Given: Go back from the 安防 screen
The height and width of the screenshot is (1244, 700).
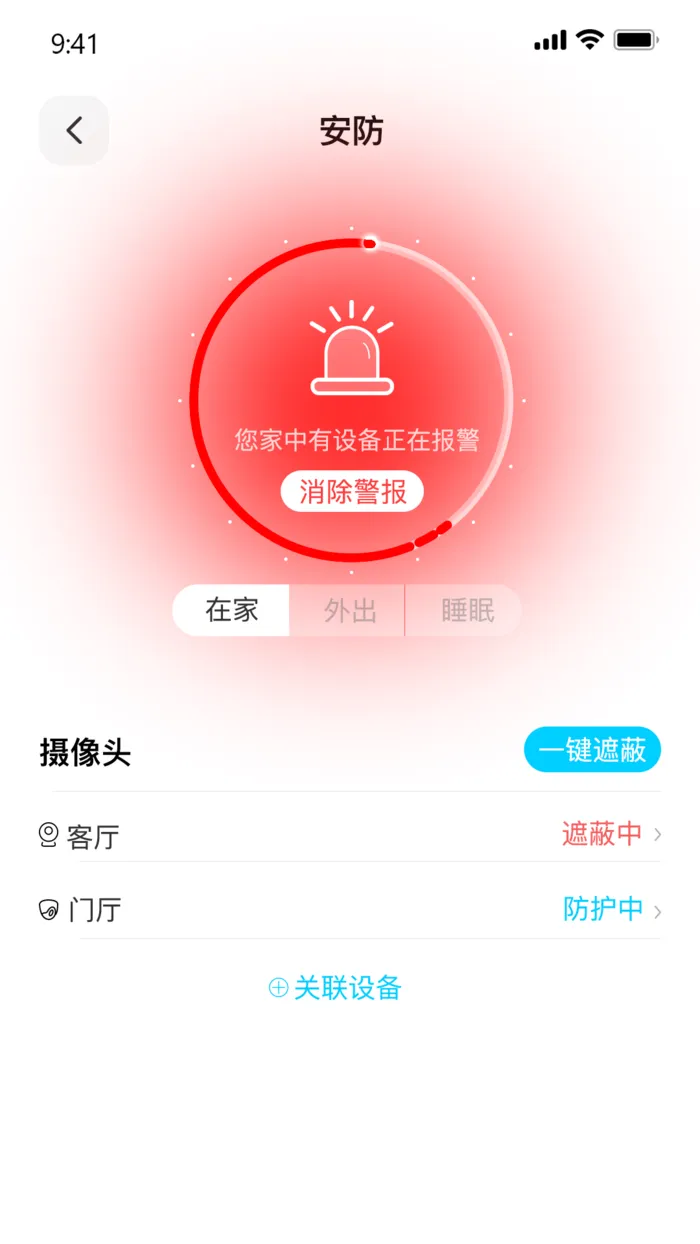Looking at the screenshot, I should tap(74, 130).
